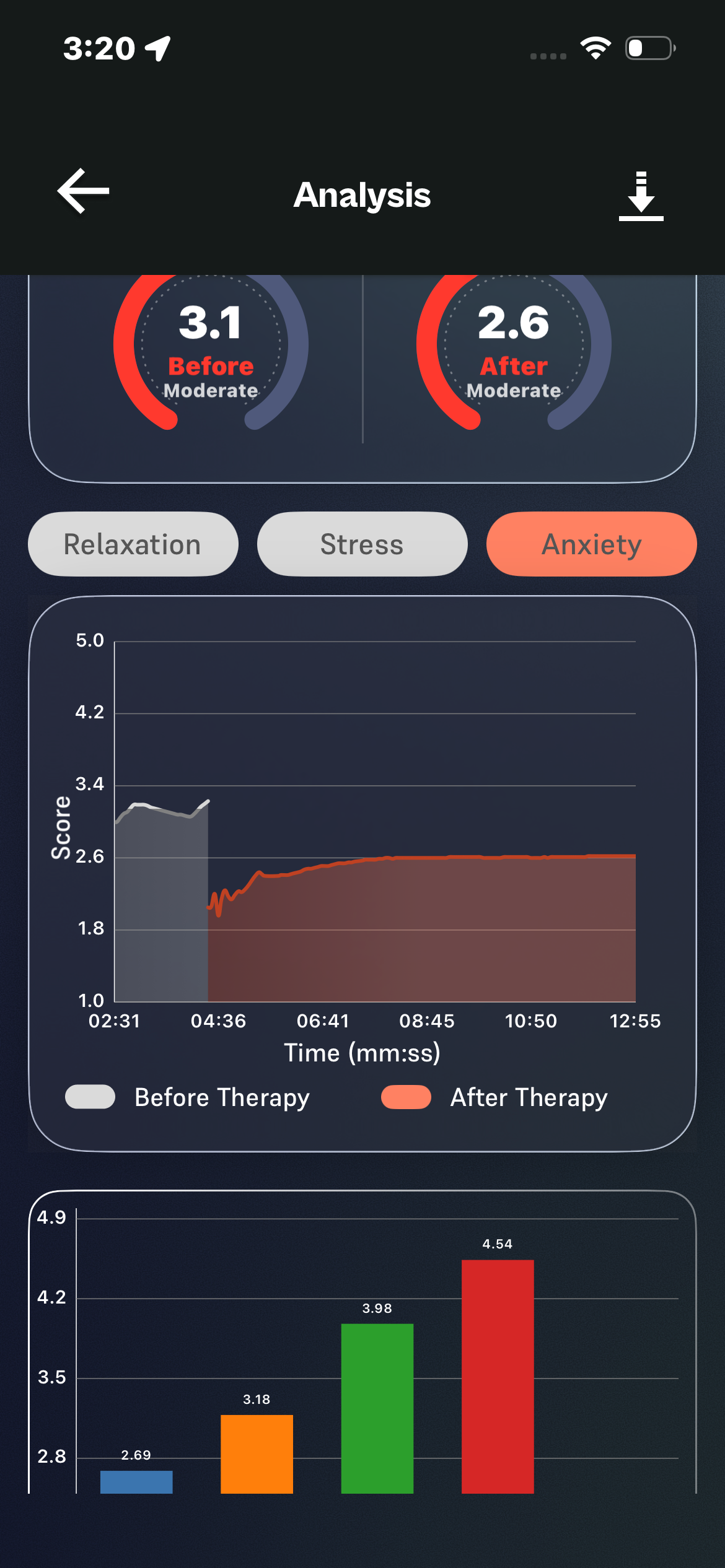The image size is (725, 1568).
Task: Go back using the arrow icon
Action: [x=84, y=191]
